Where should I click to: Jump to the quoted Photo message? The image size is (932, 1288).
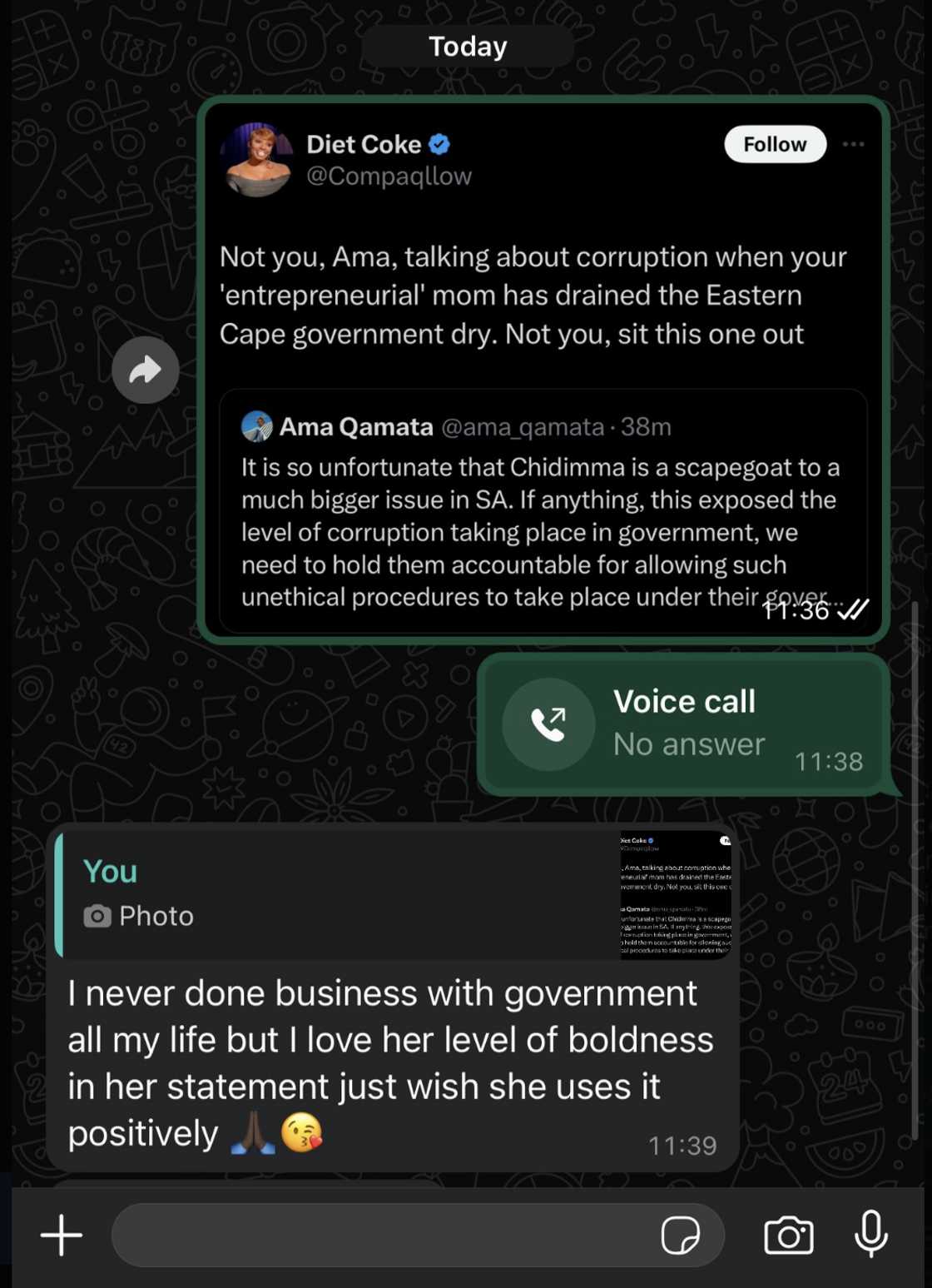(391, 894)
